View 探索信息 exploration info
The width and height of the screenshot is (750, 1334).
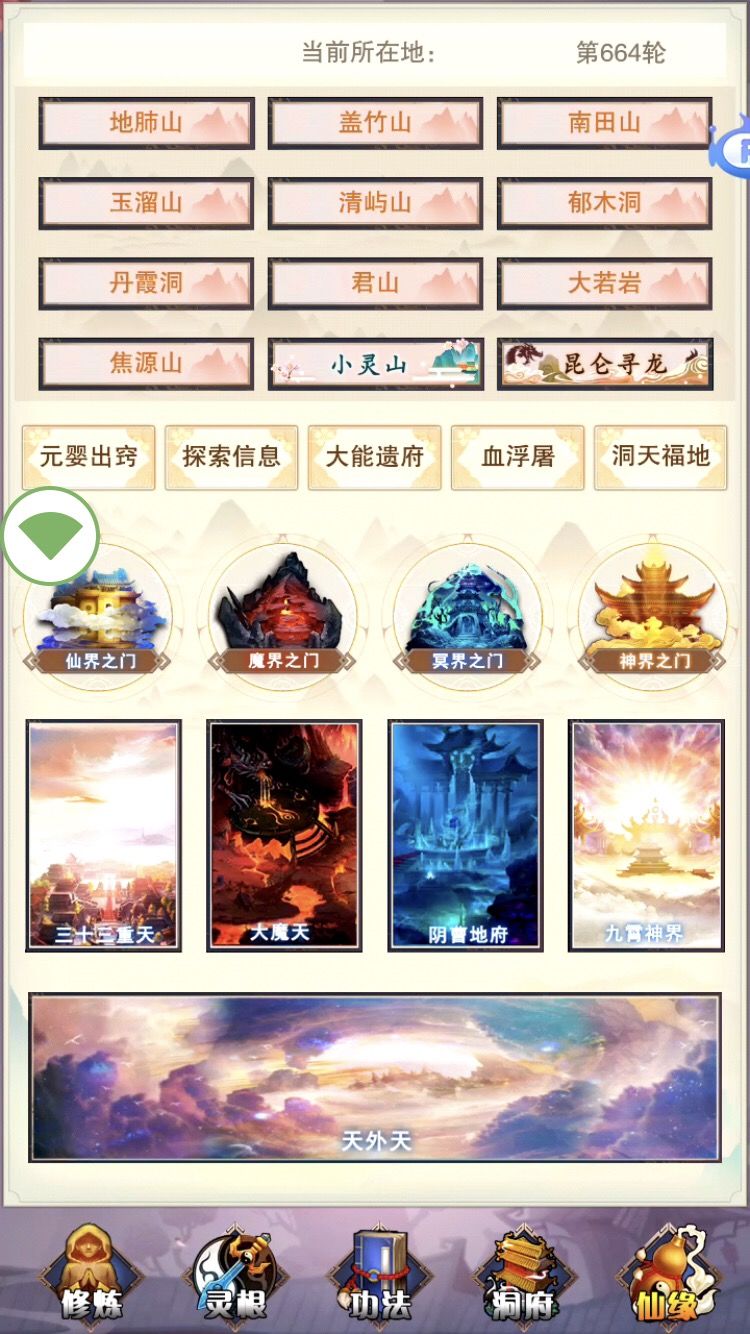(231, 457)
